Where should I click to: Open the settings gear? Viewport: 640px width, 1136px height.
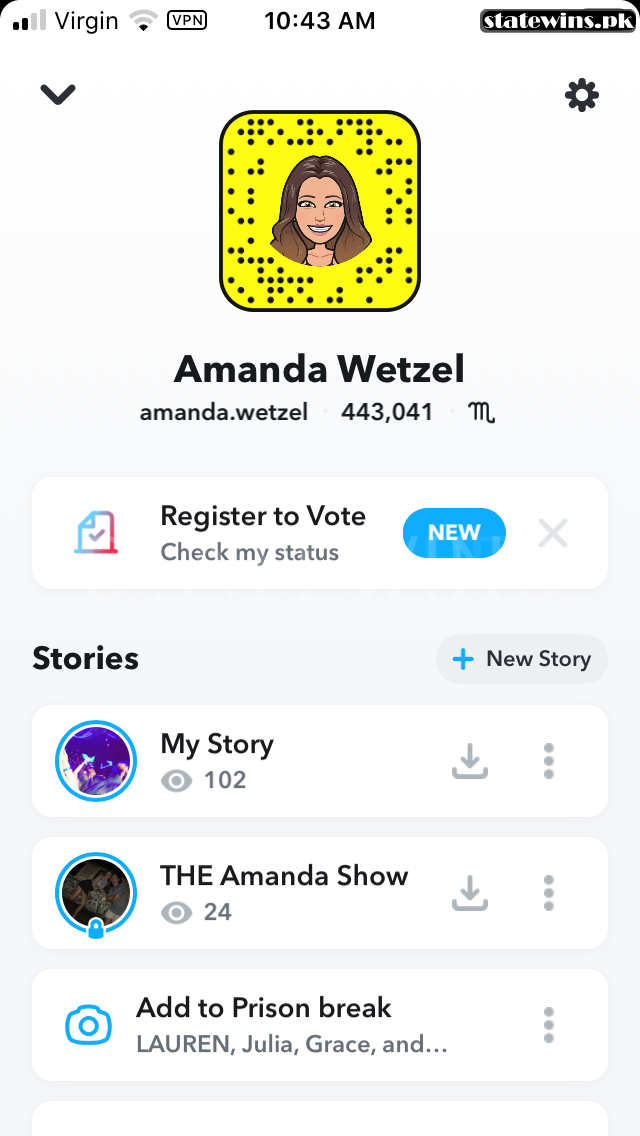point(582,96)
